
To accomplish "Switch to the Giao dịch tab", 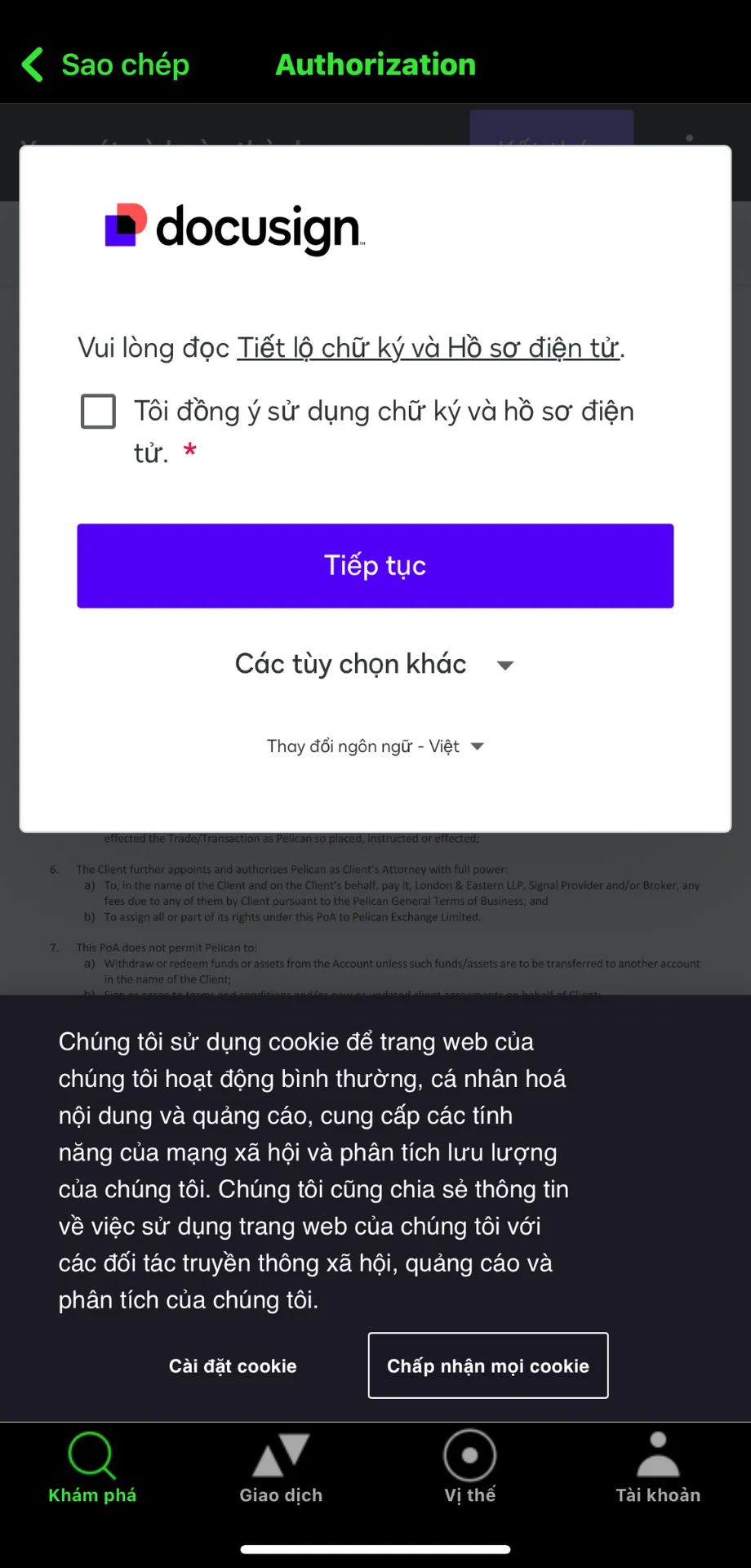I will pos(281,1468).
